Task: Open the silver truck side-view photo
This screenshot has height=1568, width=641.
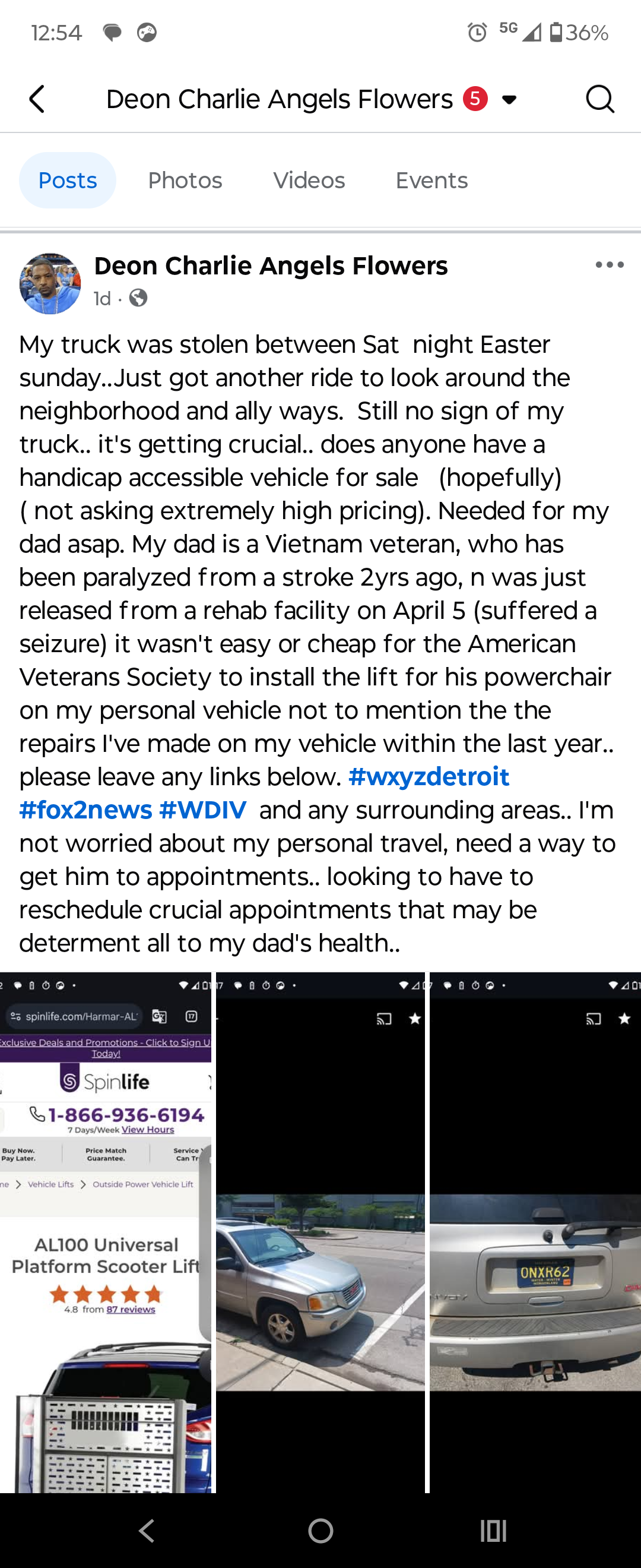Action: 320,1232
